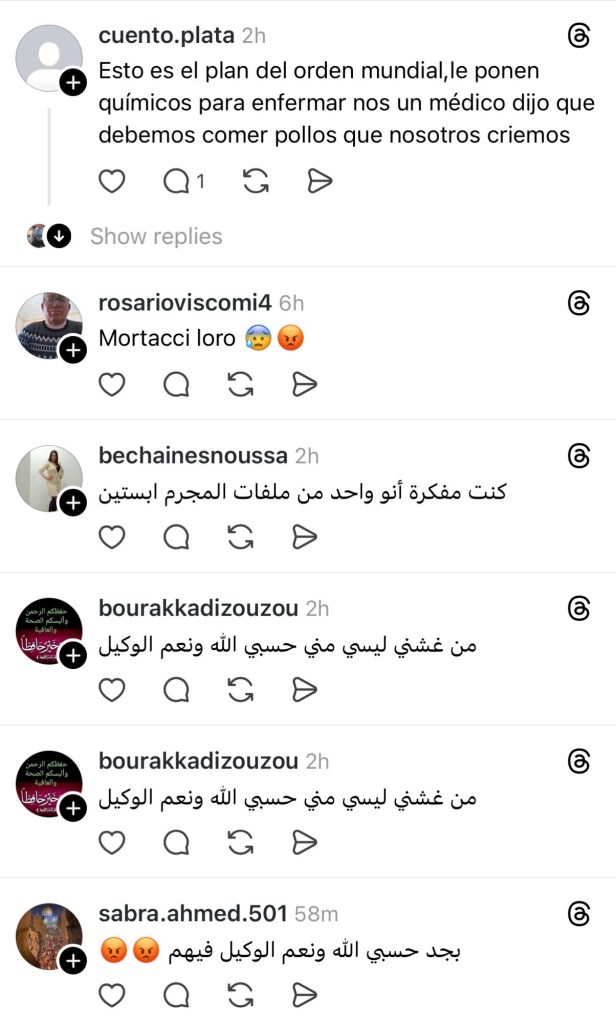Share sabra.ahmed.501's comment

tap(304, 995)
